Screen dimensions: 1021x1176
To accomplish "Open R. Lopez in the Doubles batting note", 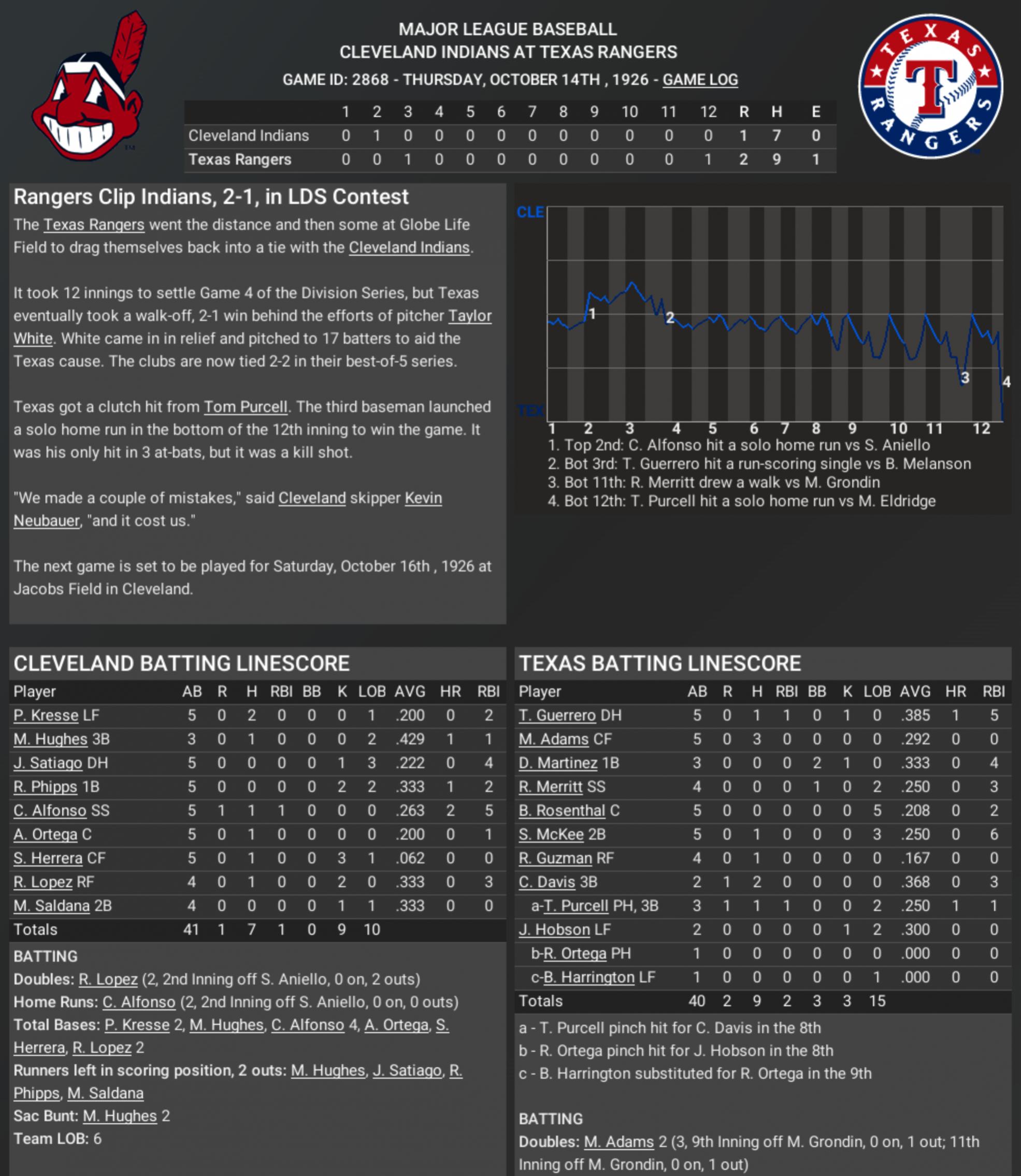I will [x=108, y=979].
